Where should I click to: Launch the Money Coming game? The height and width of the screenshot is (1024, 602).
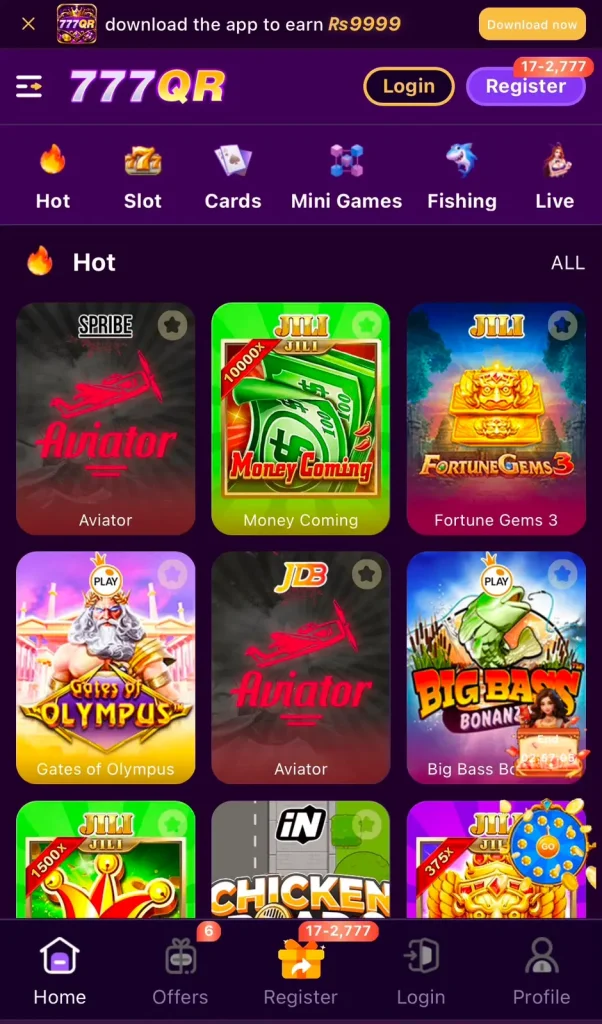(300, 419)
